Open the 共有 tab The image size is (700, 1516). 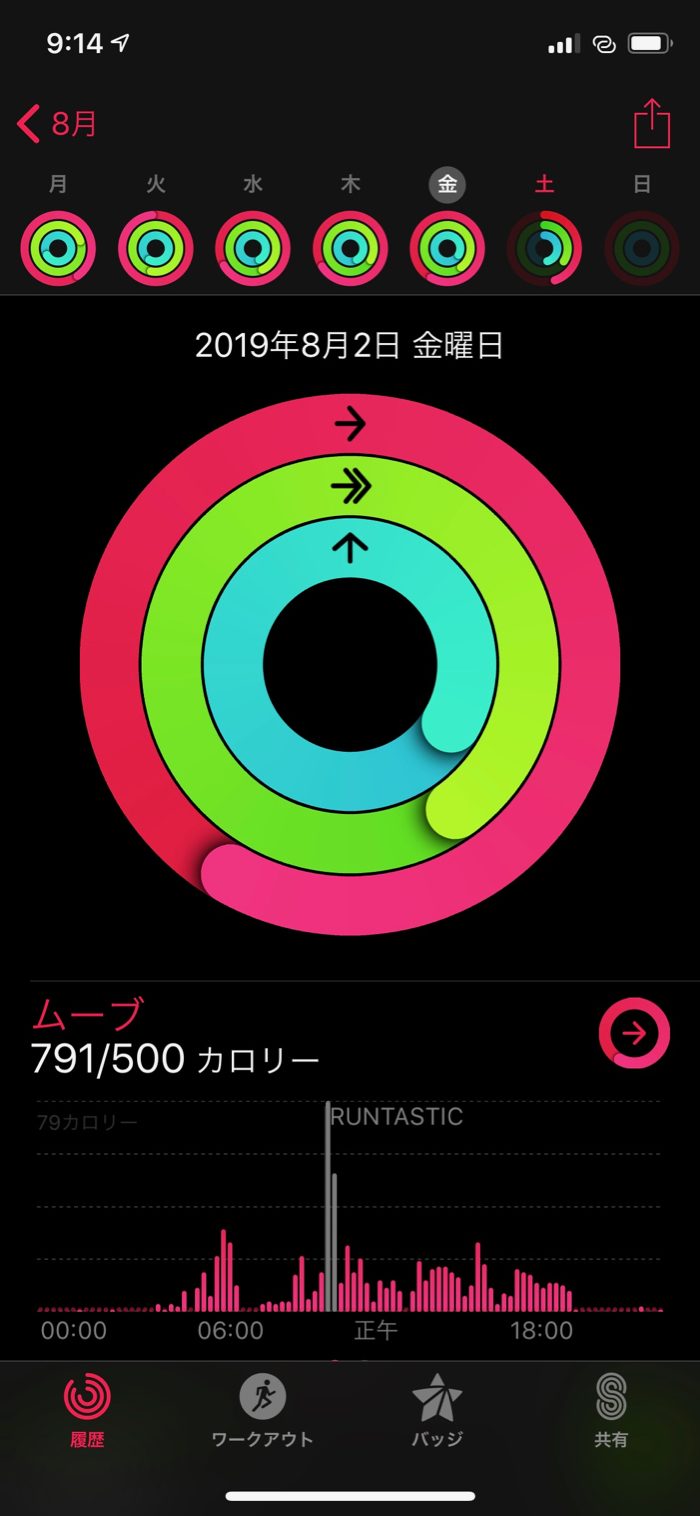(611, 1408)
